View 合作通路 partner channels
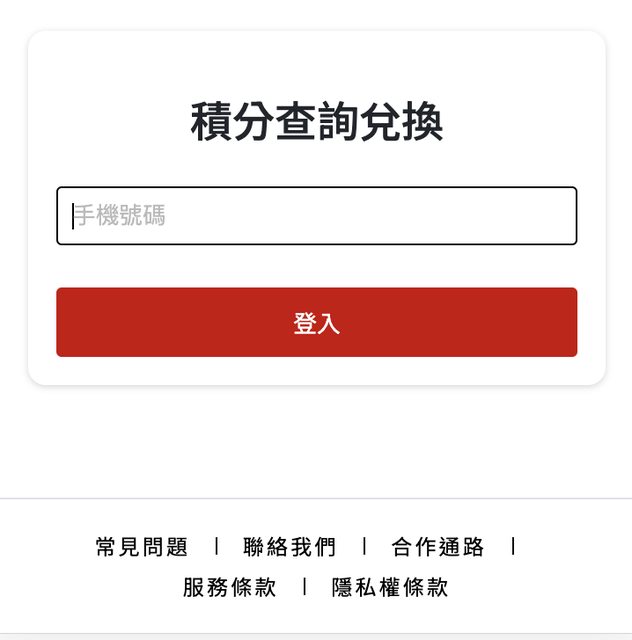Image resolution: width=632 pixels, height=640 pixels. (438, 547)
